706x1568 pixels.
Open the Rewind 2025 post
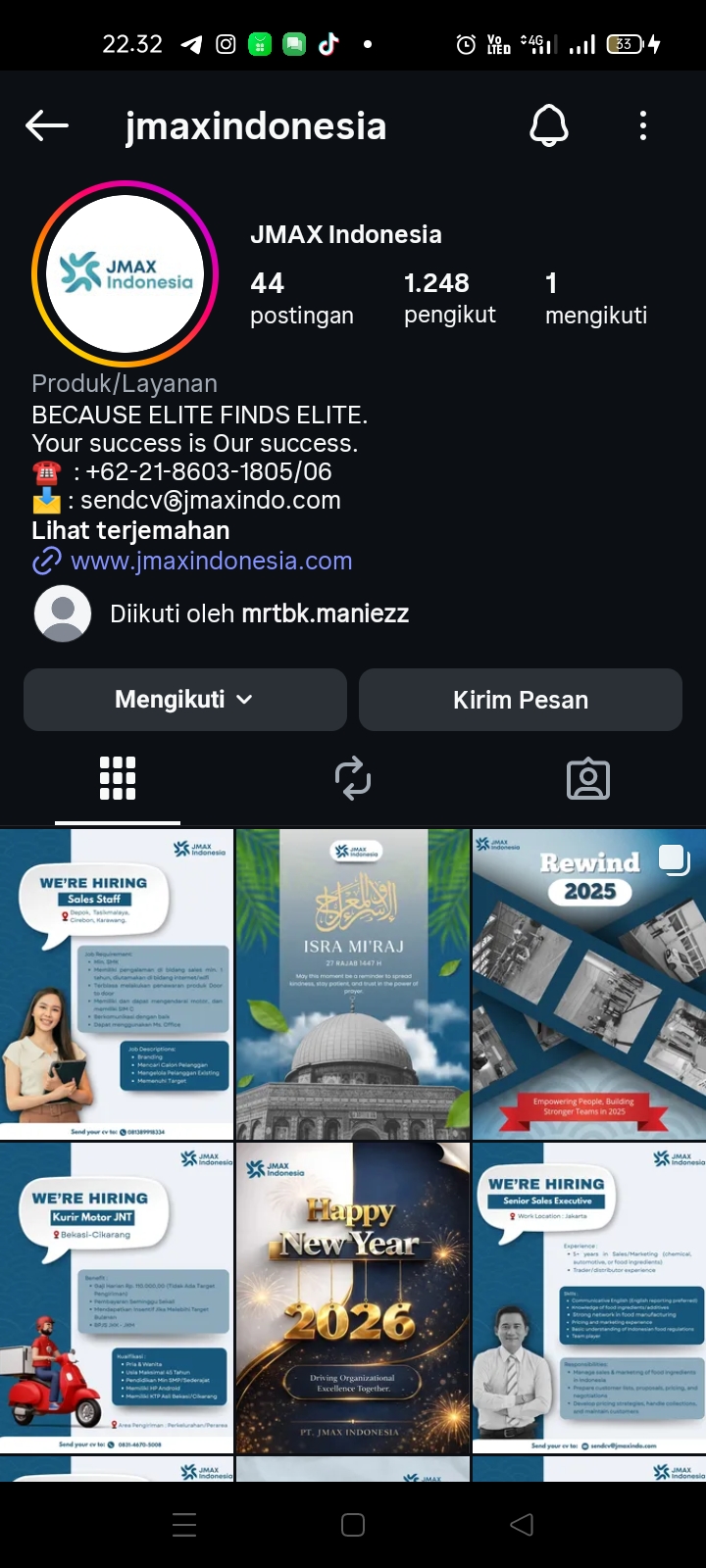[x=589, y=984]
